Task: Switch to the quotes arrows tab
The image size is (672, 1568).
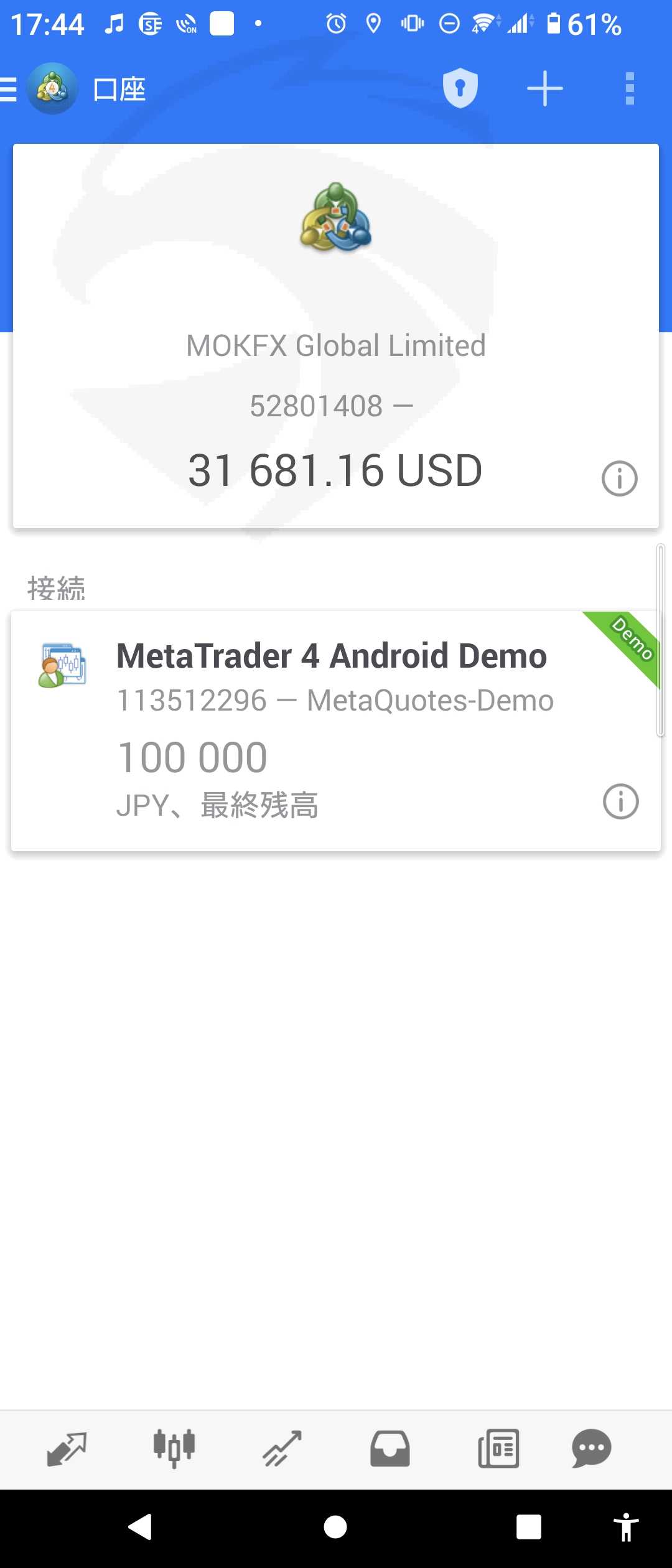Action: 67,1449
